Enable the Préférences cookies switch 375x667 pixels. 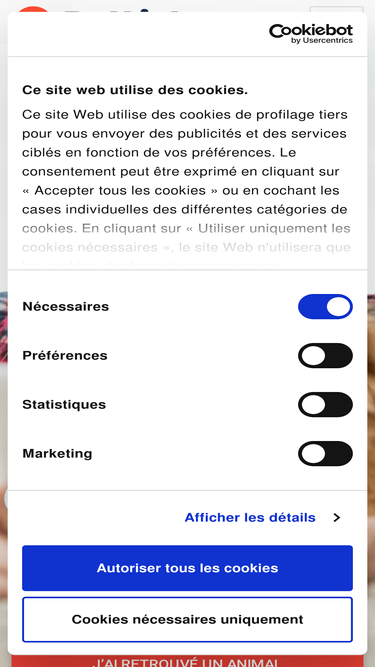tap(325, 355)
